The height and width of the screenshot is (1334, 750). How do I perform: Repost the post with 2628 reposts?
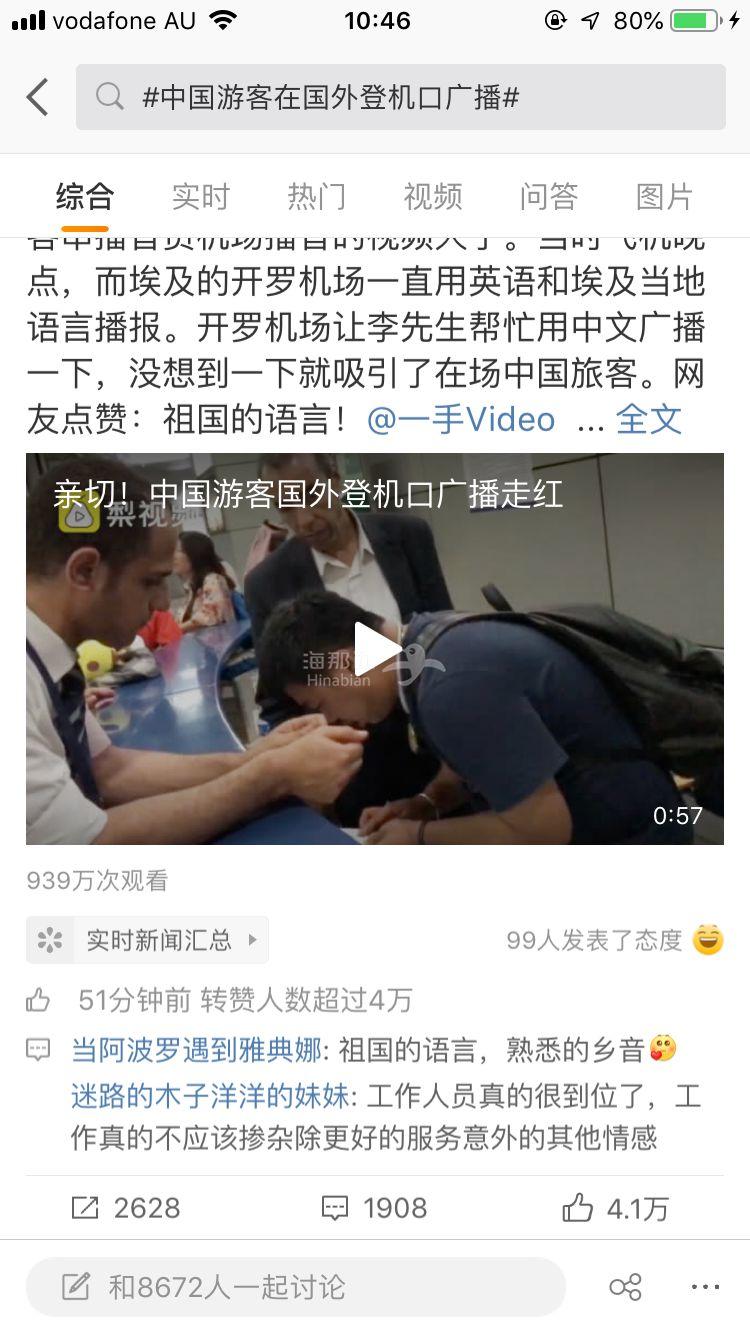126,1208
